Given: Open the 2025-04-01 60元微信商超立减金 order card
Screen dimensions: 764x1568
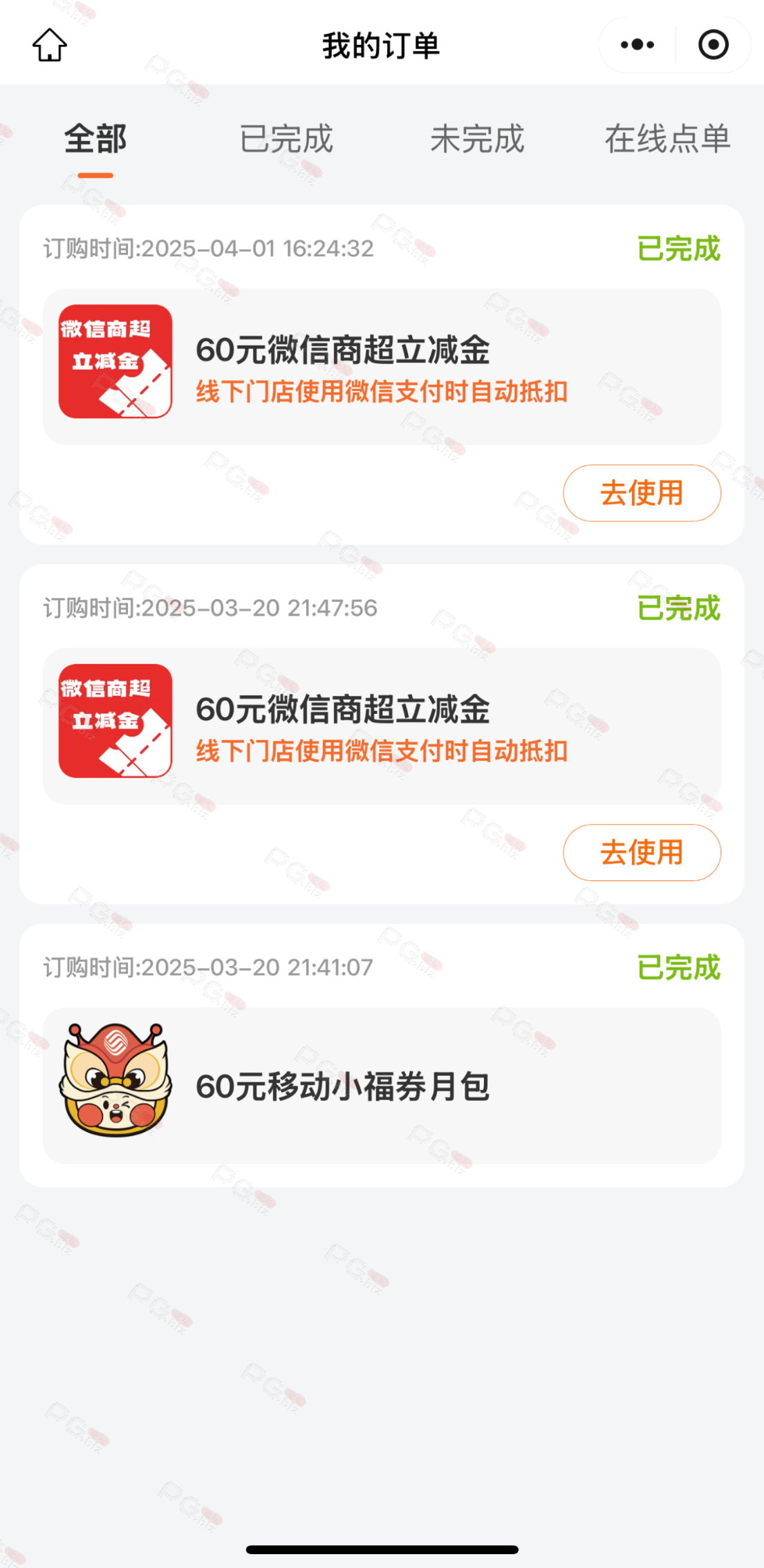Looking at the screenshot, I should pos(382,366).
